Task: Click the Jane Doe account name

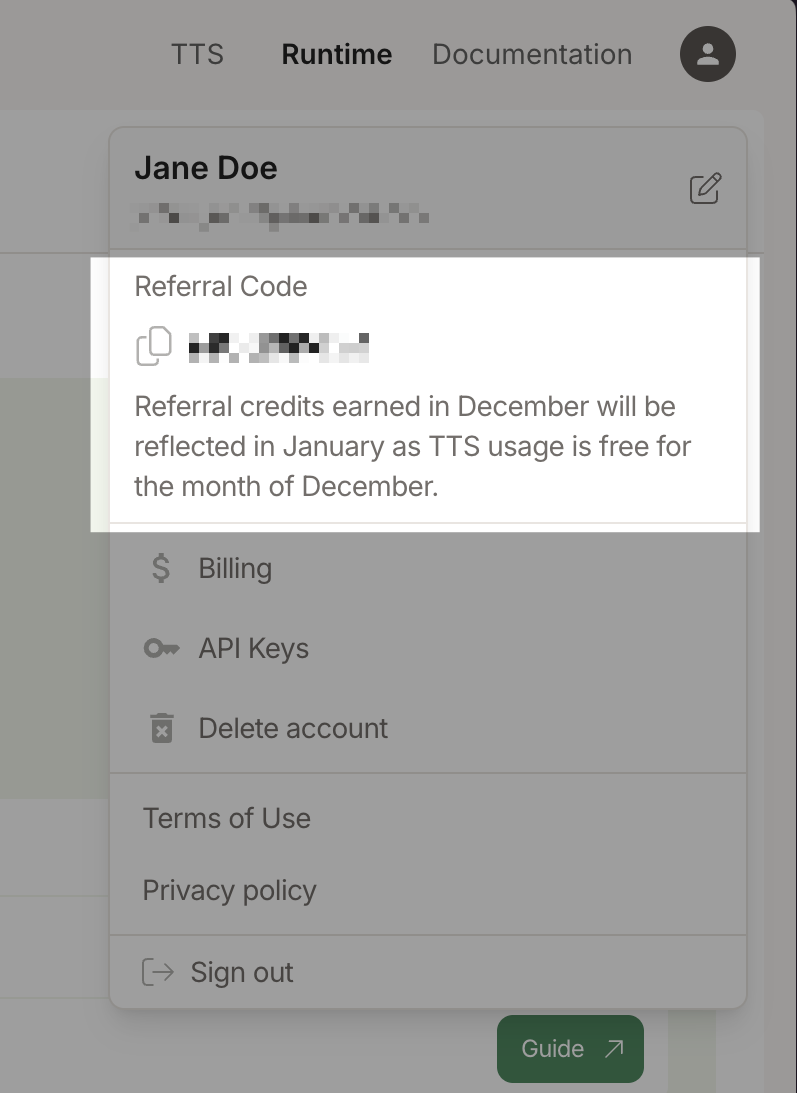Action: click(x=205, y=168)
